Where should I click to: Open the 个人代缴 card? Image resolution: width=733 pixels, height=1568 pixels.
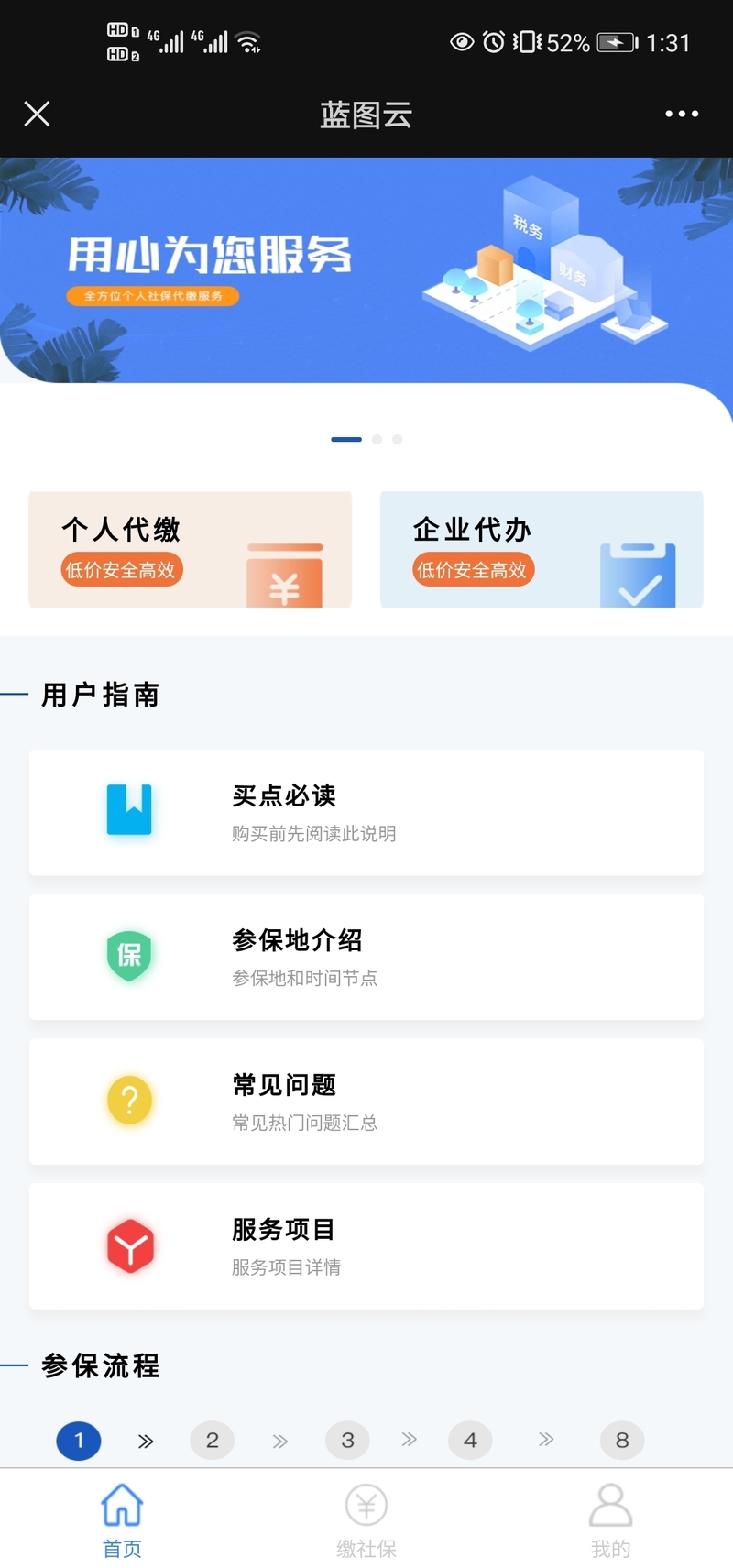click(191, 549)
